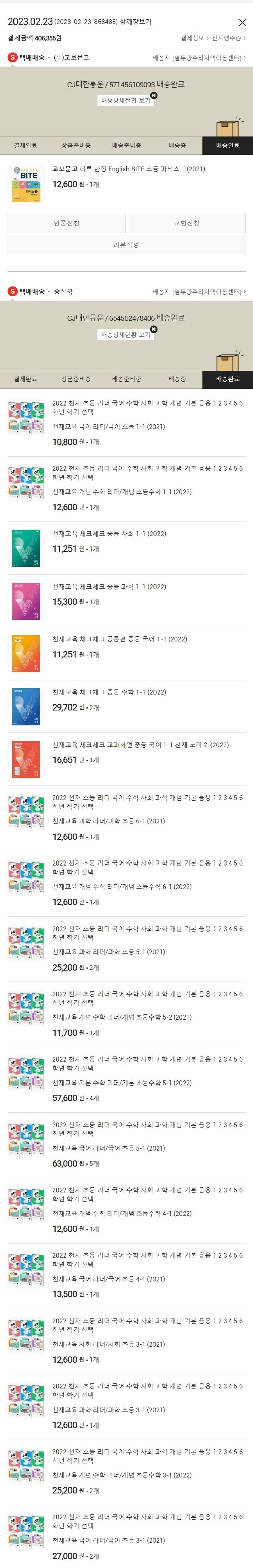View 배송상세현황 for tracking number 571456109093

click(125, 100)
